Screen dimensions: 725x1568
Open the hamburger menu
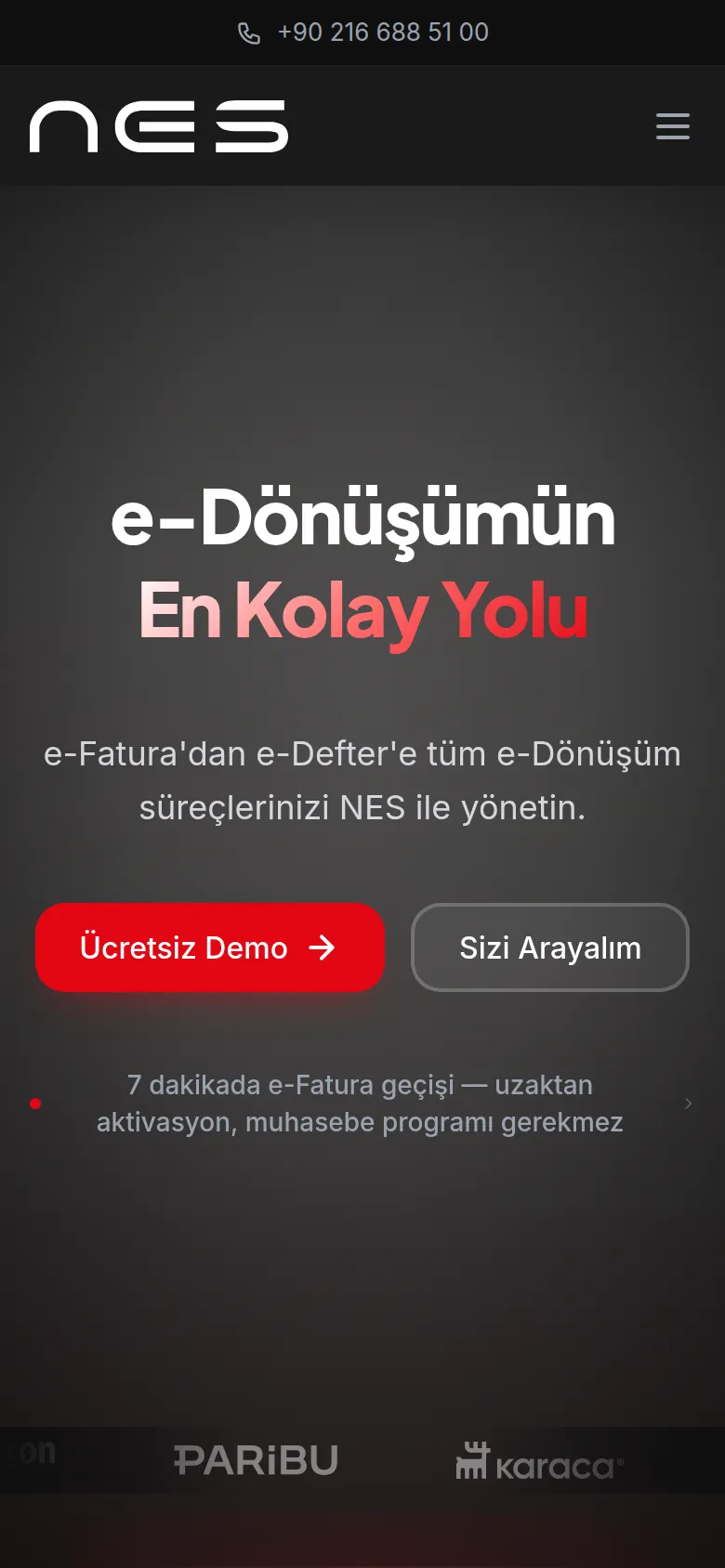pos(673,125)
